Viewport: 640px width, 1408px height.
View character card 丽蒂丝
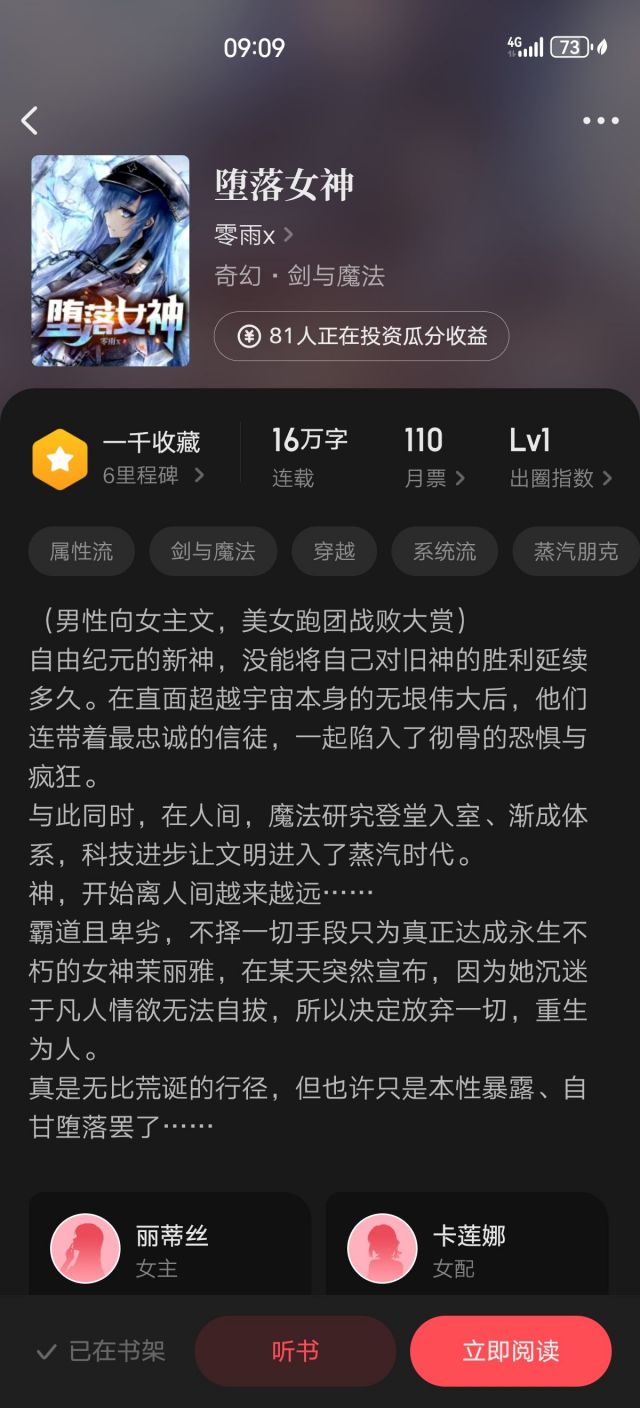(170, 1248)
